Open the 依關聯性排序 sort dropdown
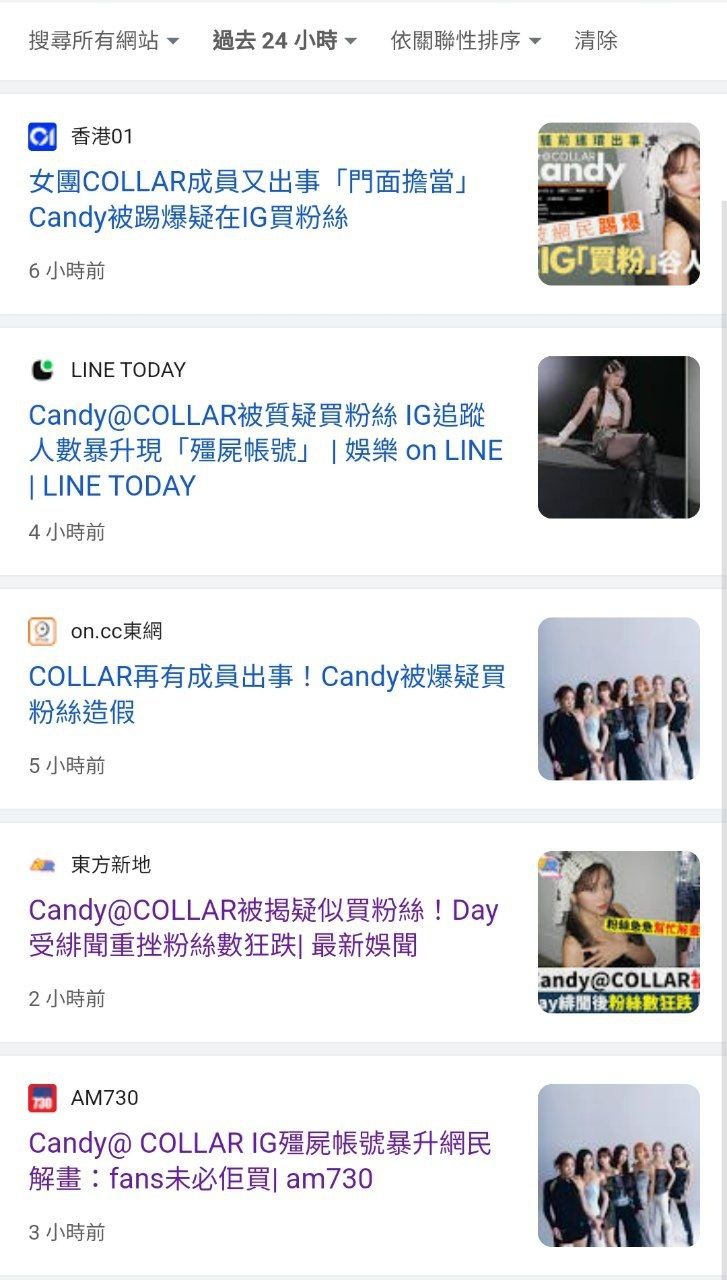This screenshot has height=1280, width=727. coord(465,41)
